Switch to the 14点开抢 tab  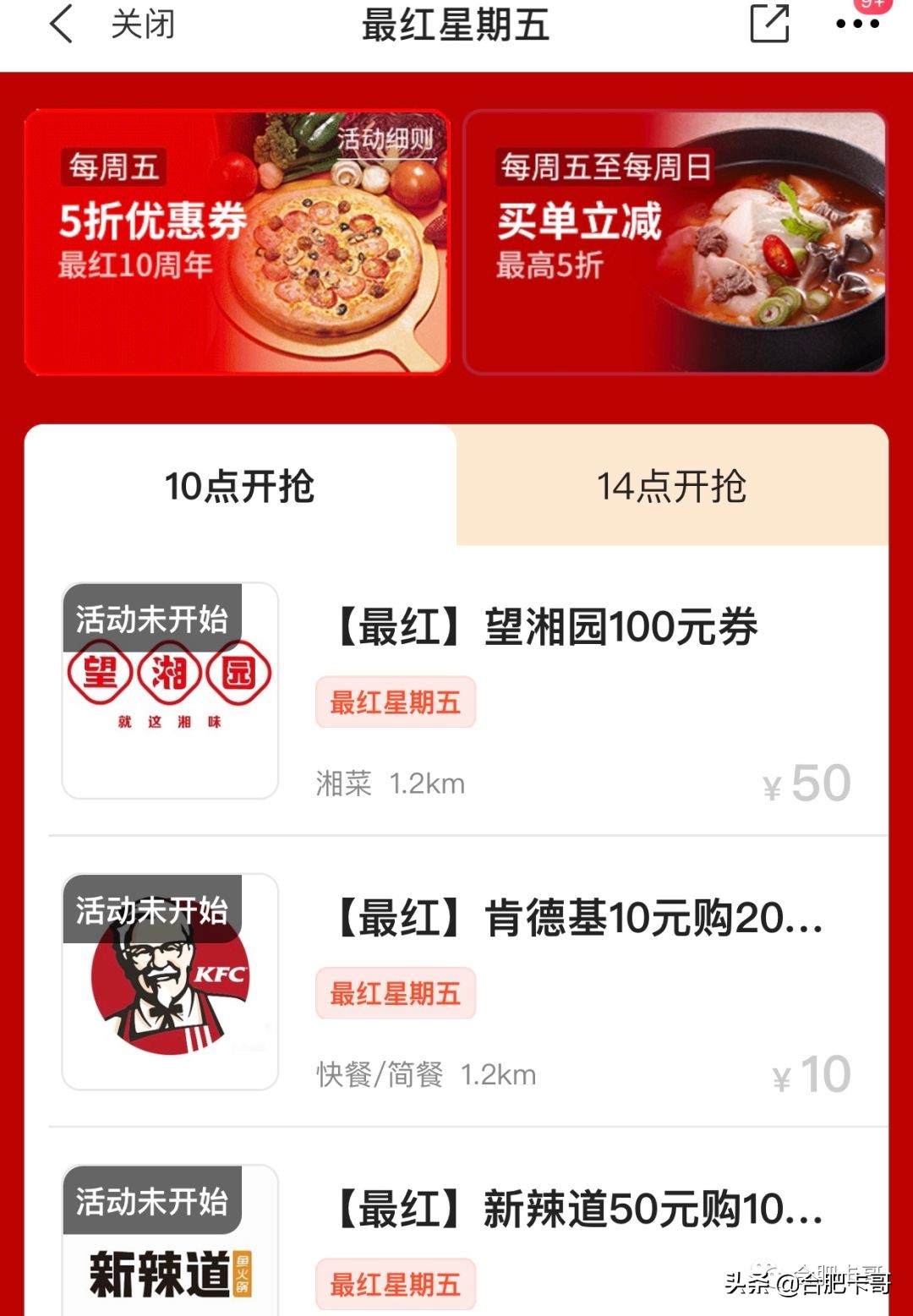click(x=672, y=486)
